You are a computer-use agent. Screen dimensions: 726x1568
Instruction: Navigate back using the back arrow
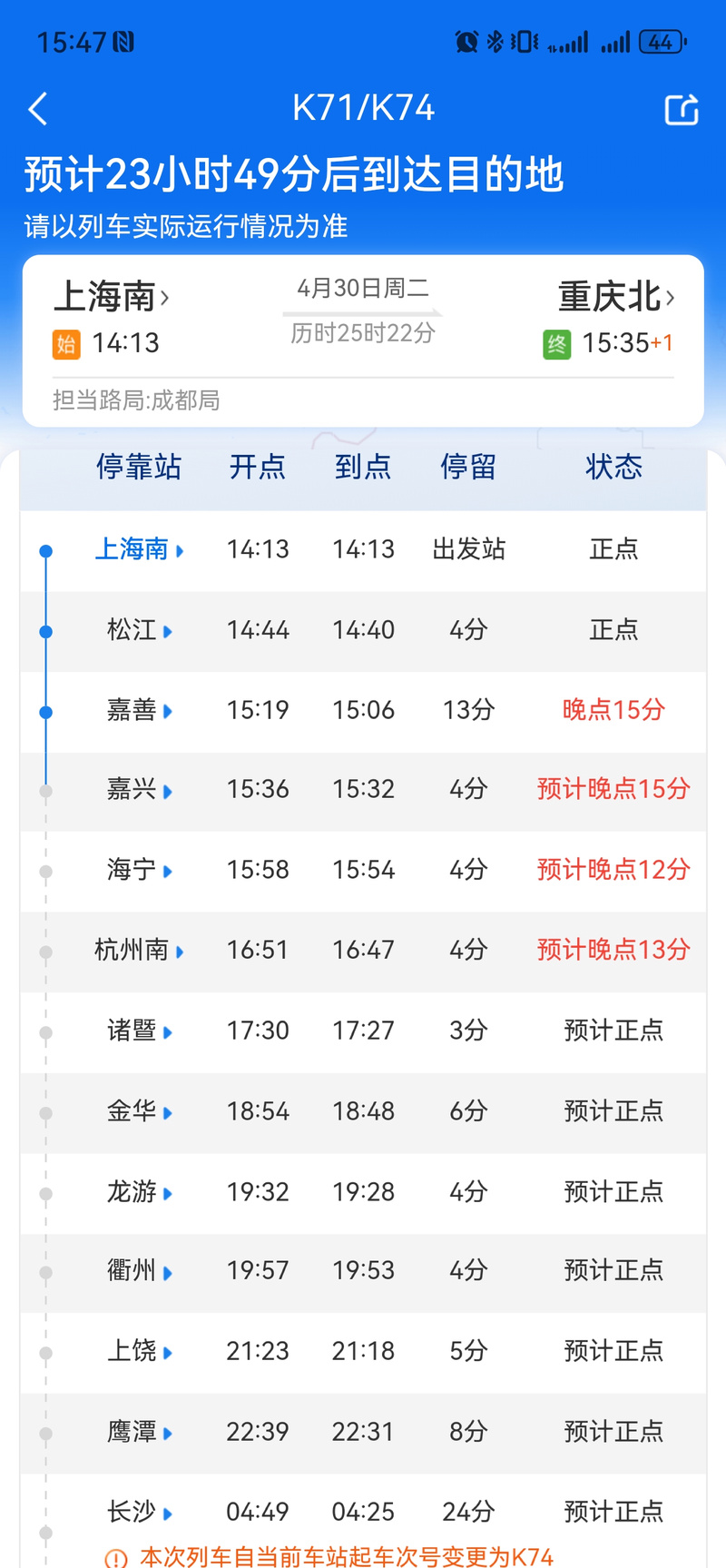pyautogui.click(x=36, y=108)
